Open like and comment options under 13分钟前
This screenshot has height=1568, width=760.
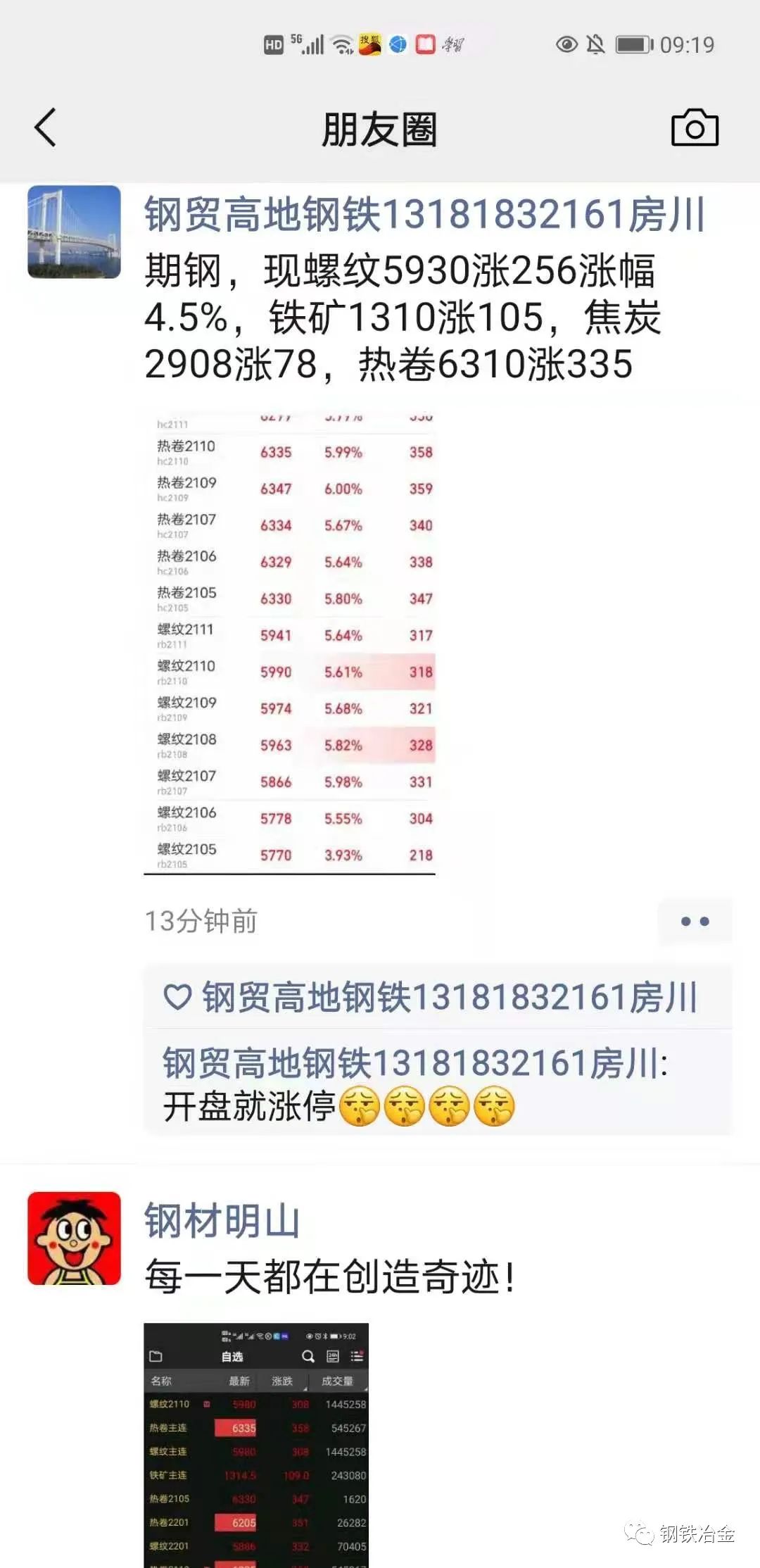695,921
